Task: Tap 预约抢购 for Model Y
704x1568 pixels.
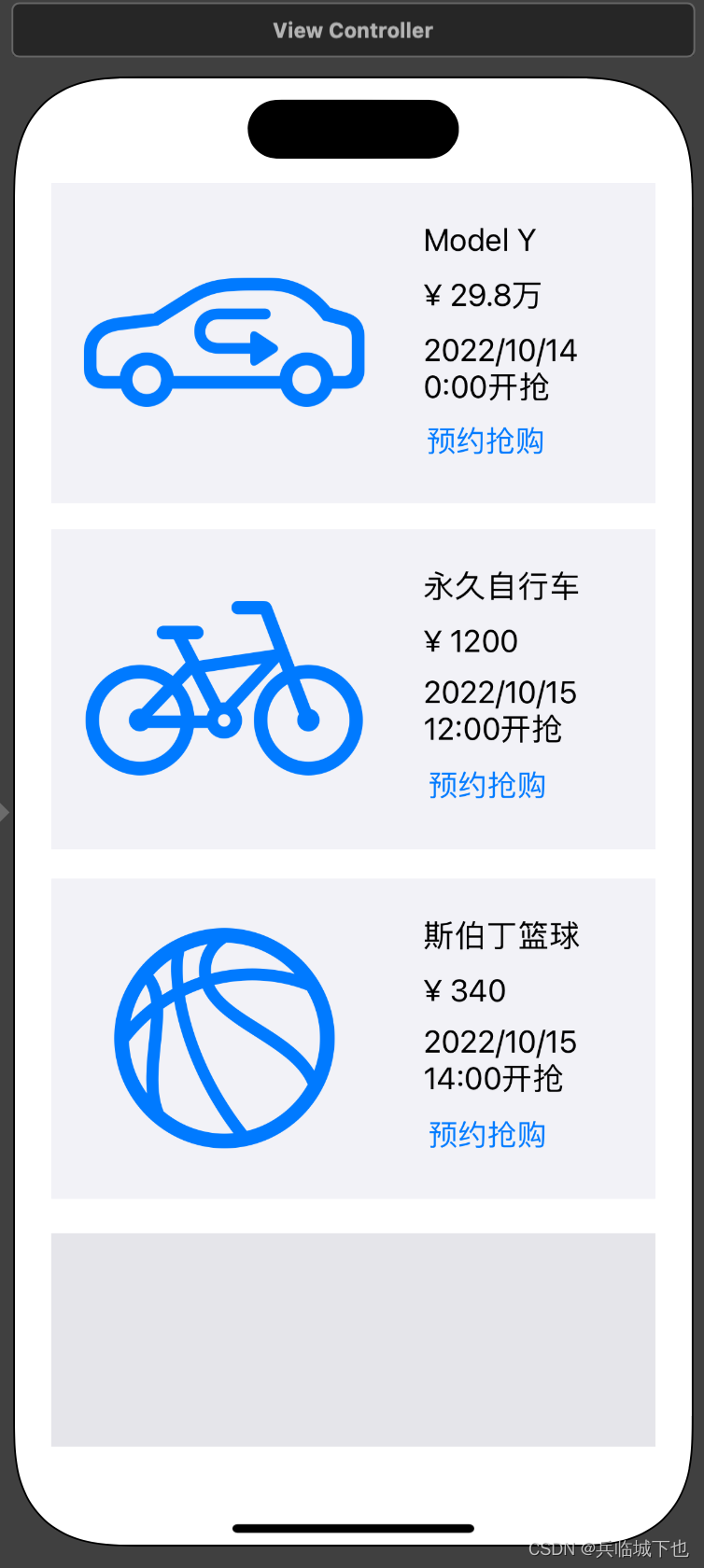Action: pyautogui.click(x=486, y=441)
